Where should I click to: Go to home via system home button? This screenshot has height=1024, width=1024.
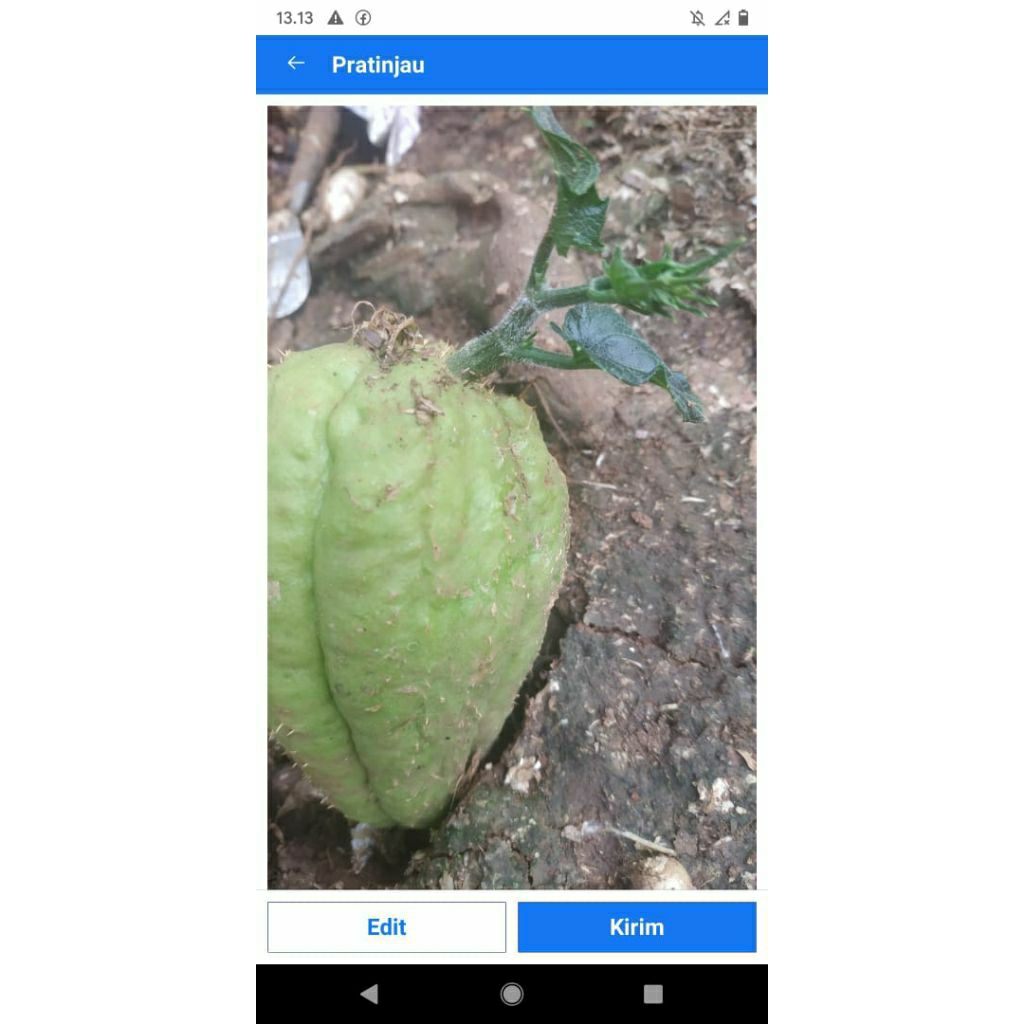(512, 994)
